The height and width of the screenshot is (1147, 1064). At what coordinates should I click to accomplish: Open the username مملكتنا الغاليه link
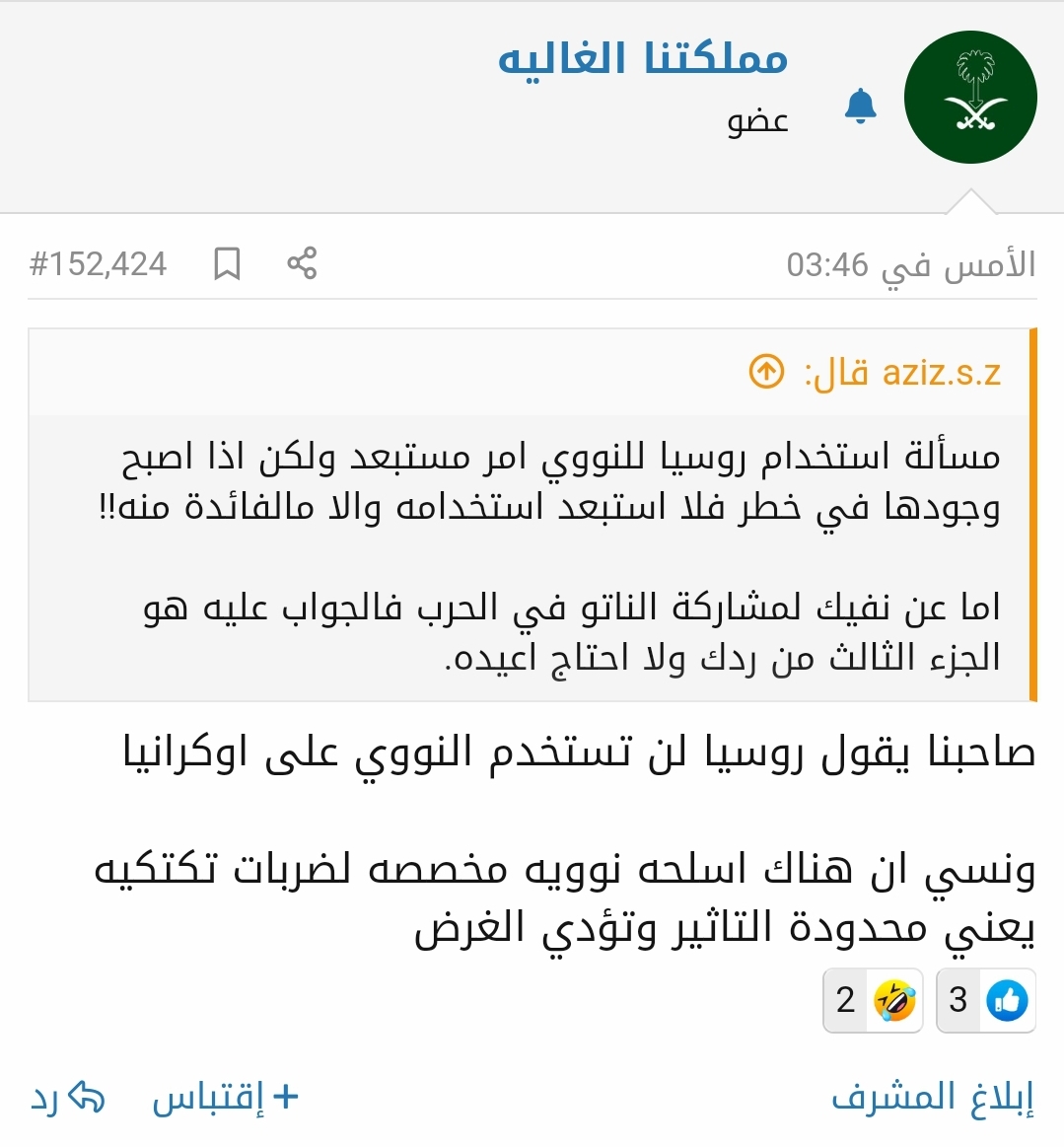pos(643,59)
